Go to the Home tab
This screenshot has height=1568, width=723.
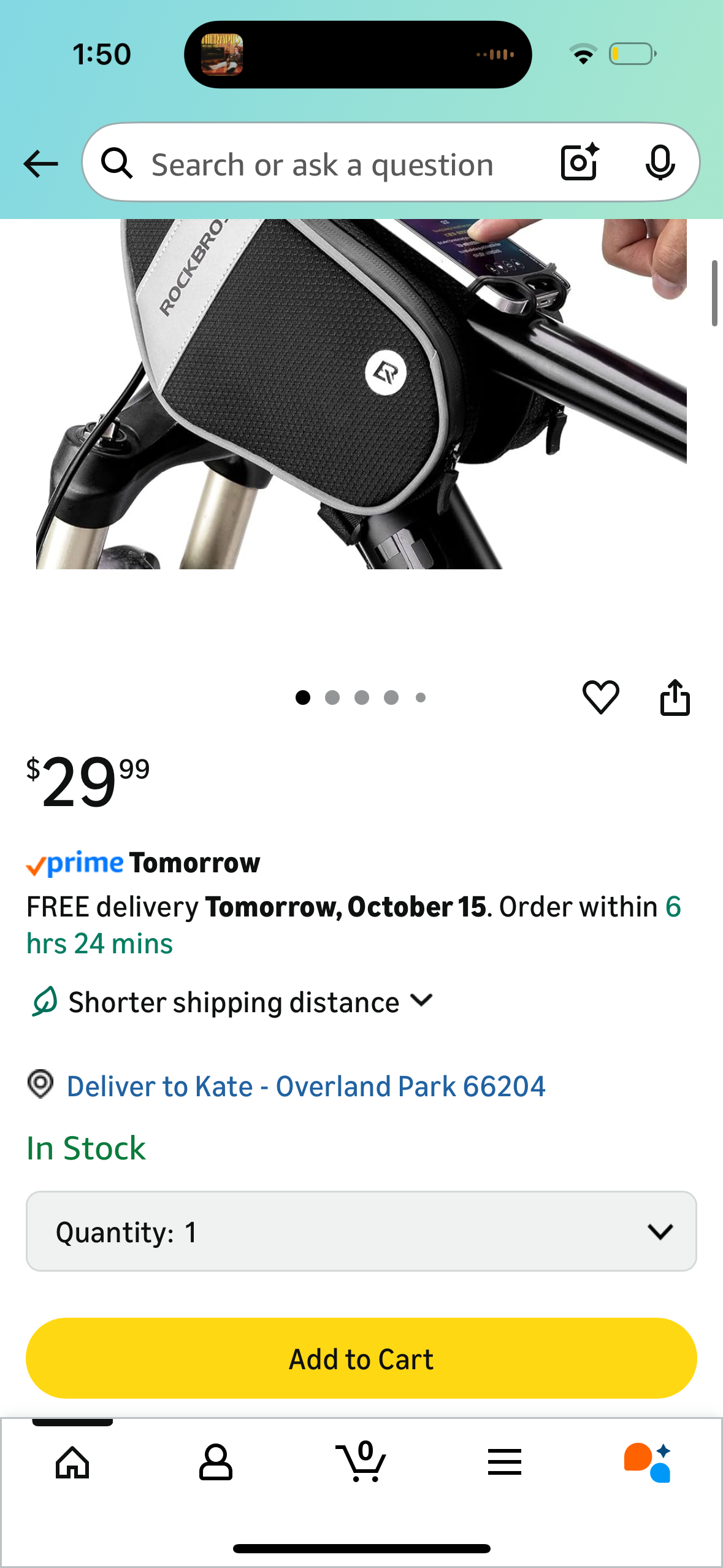pyautogui.click(x=72, y=1462)
